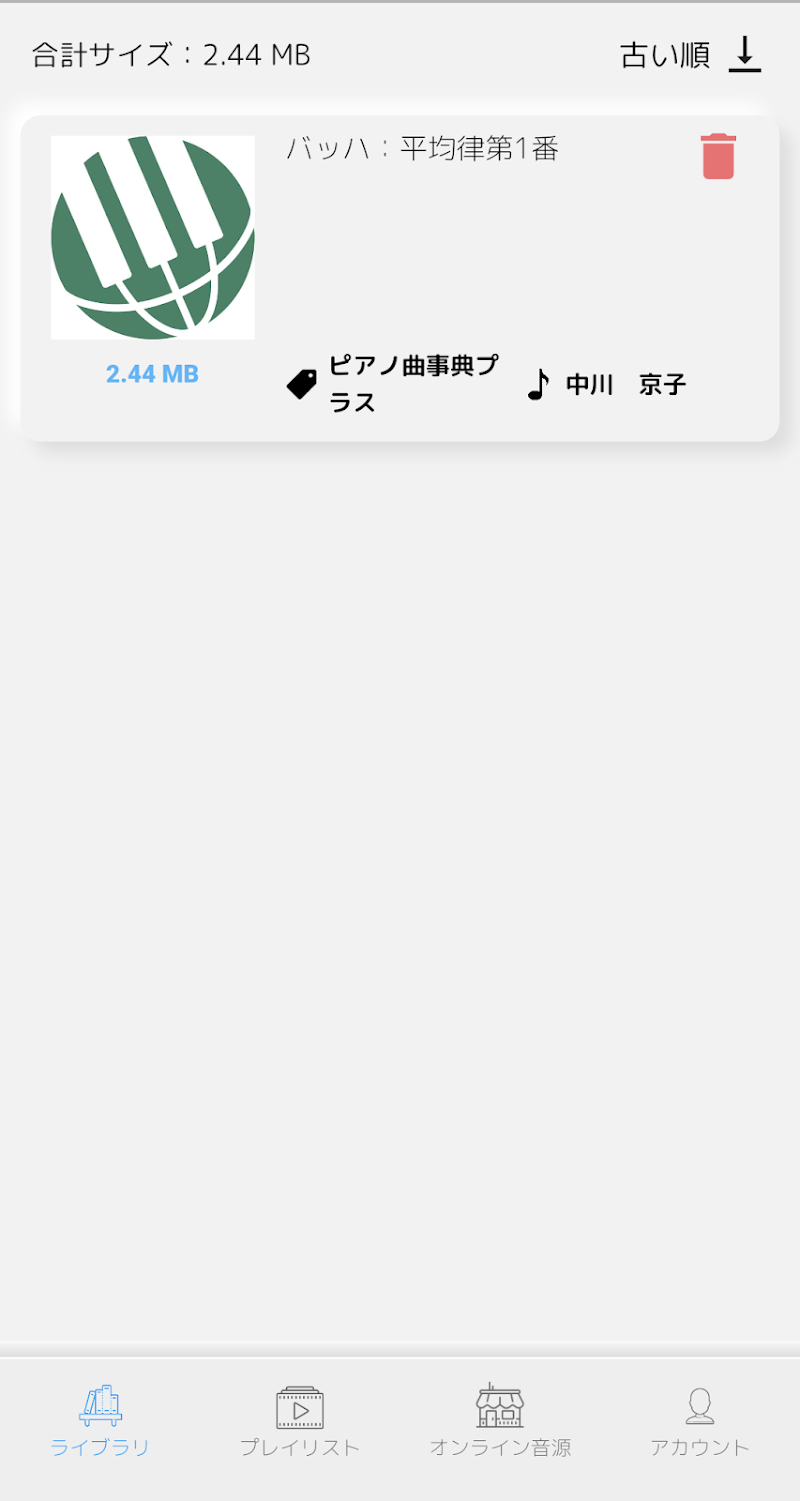Screen dimensions: 800x1501
Task: Open the アカウント tab
Action: pos(700,1420)
